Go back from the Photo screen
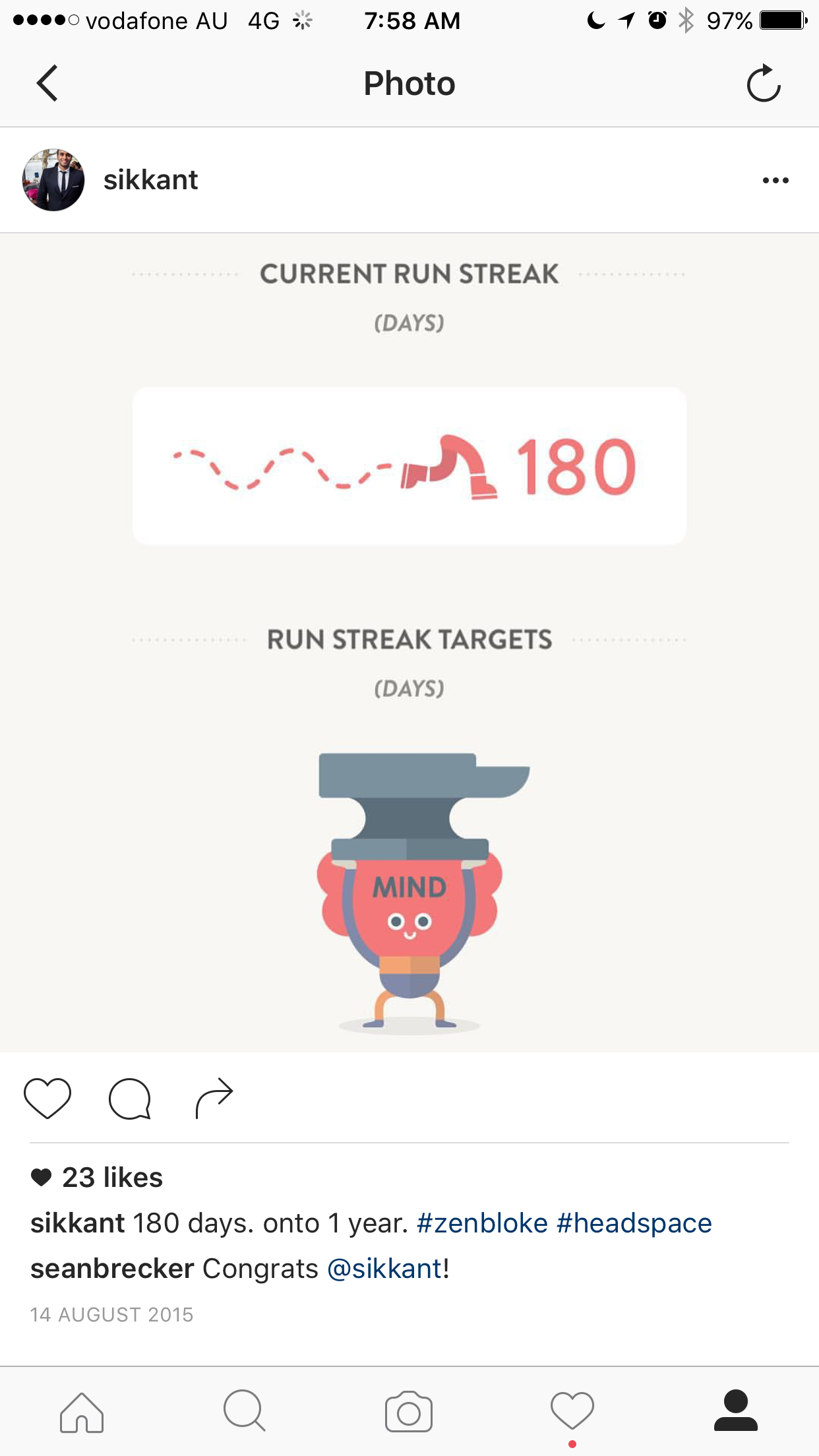Image resolution: width=819 pixels, height=1456 pixels. (47, 84)
